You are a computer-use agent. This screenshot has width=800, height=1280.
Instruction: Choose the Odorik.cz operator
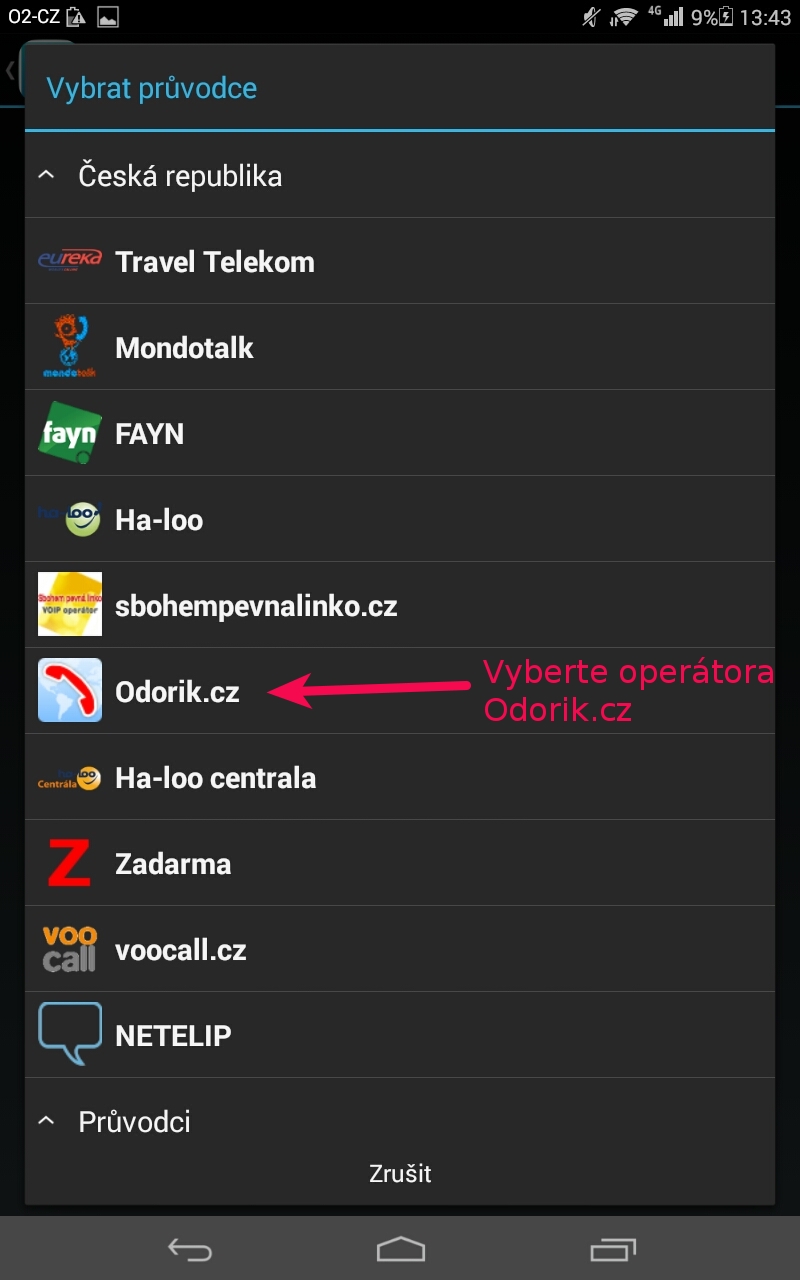pyautogui.click(x=177, y=692)
